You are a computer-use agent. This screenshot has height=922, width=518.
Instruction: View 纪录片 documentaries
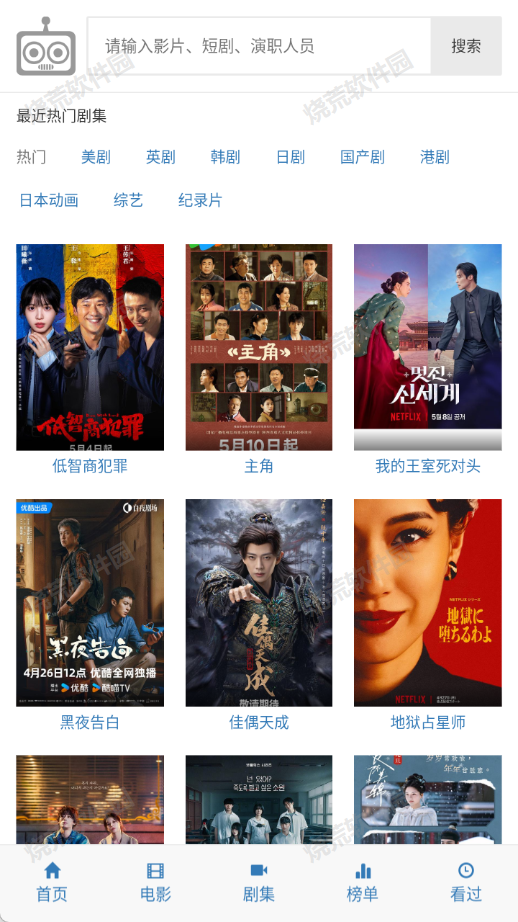point(200,200)
